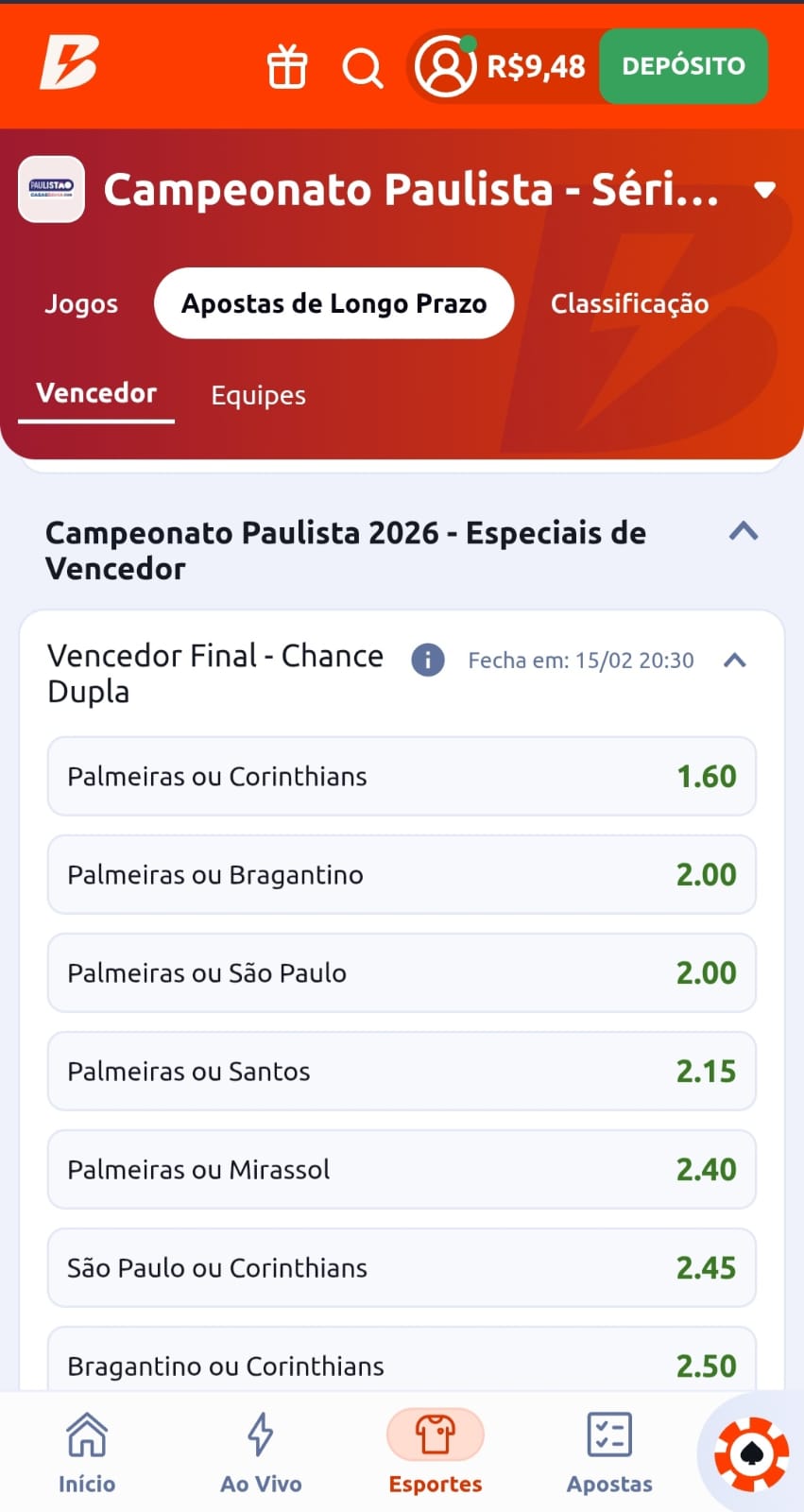804x1512 pixels.
Task: Collapse the Vencedor Final - Chance Dupla market
Action: point(735,660)
